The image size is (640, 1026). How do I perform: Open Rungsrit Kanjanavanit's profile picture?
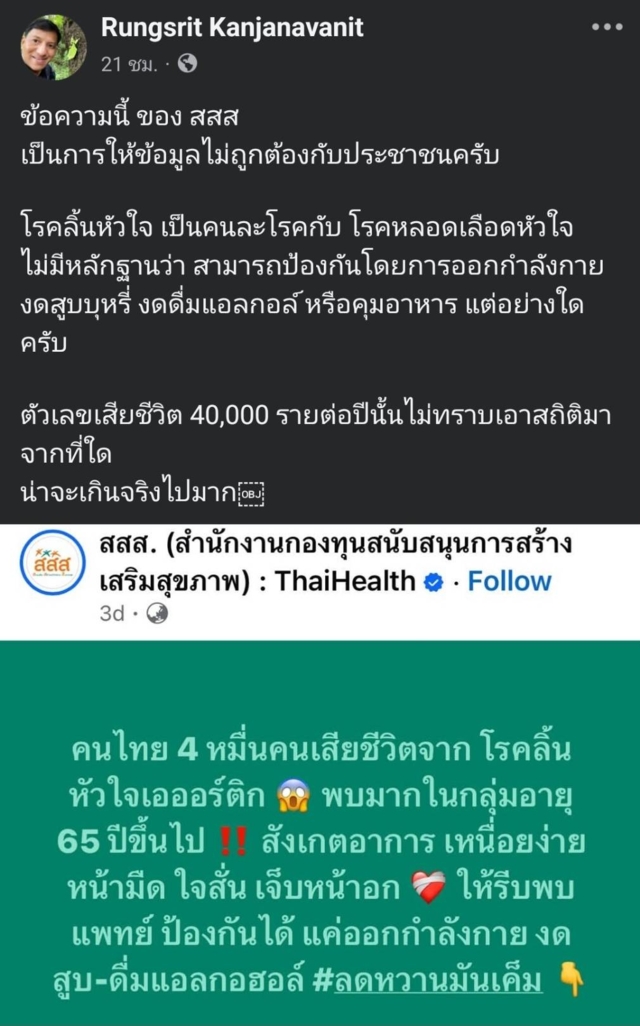tap(54, 45)
